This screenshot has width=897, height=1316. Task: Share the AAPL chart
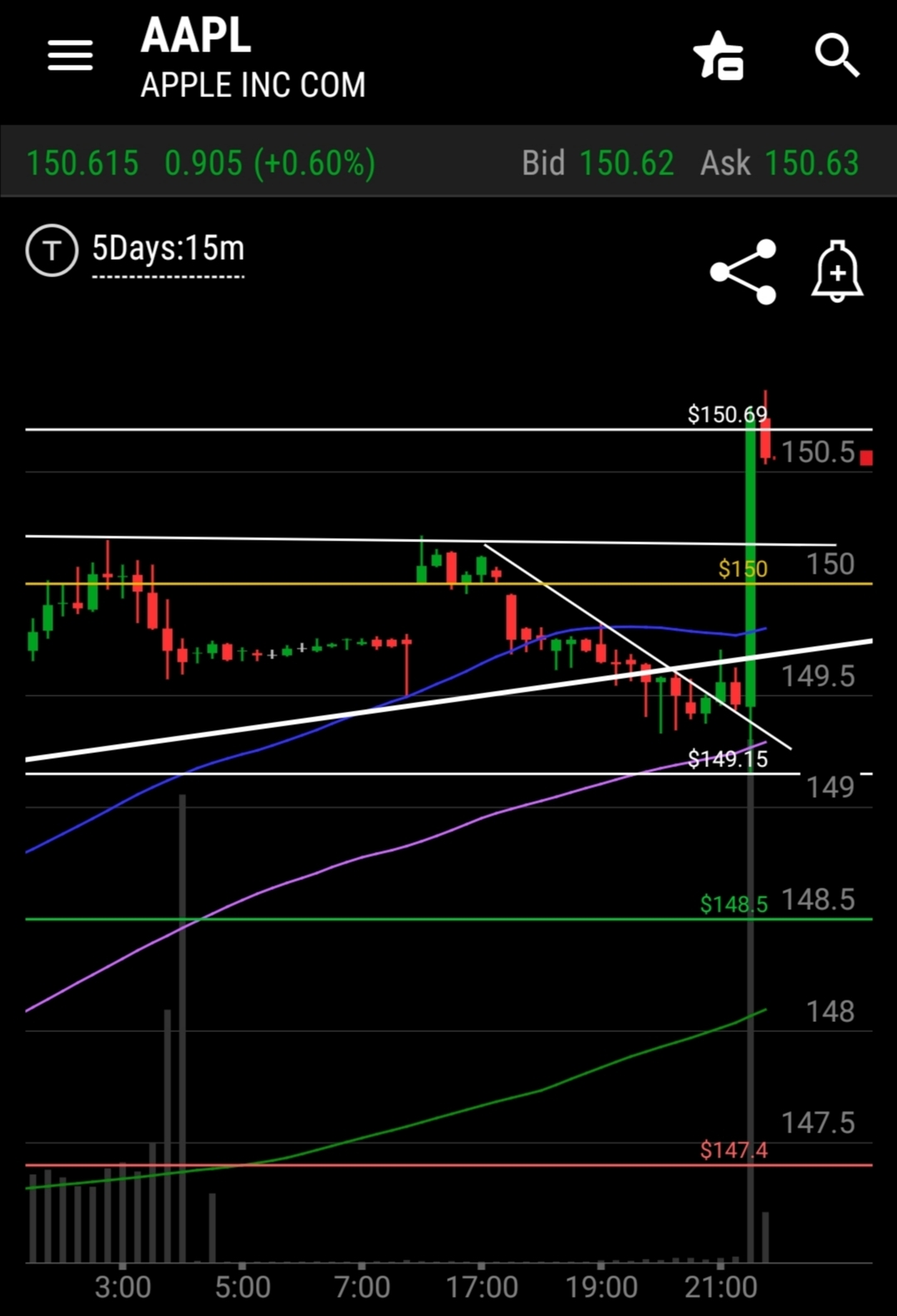(x=743, y=272)
